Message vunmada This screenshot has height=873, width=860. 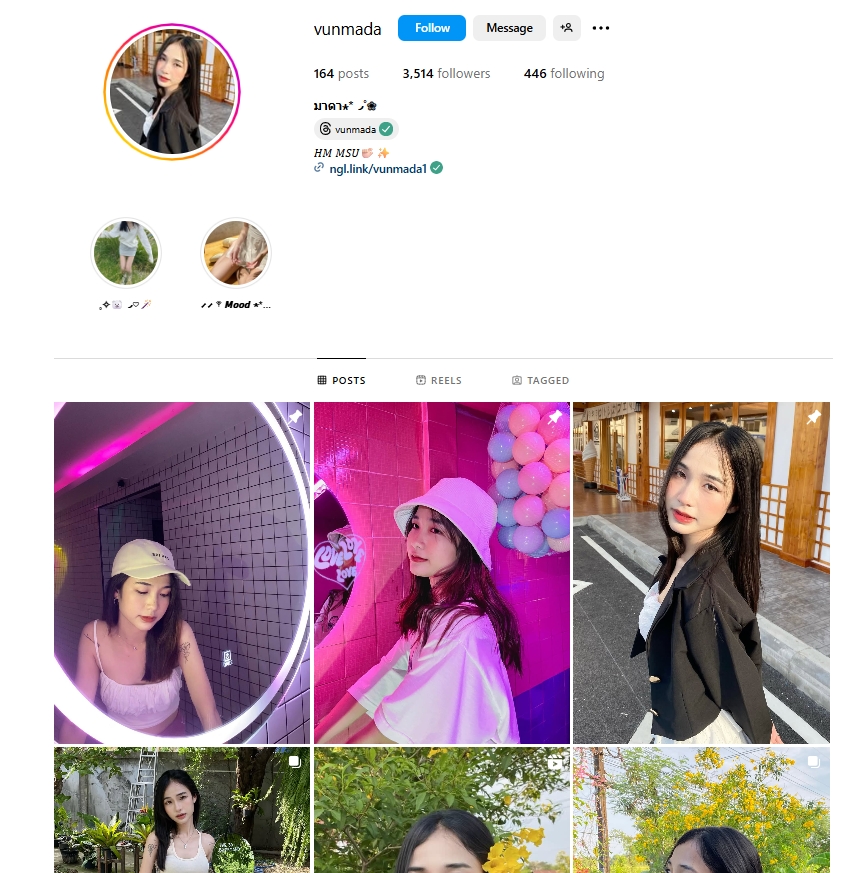509,28
